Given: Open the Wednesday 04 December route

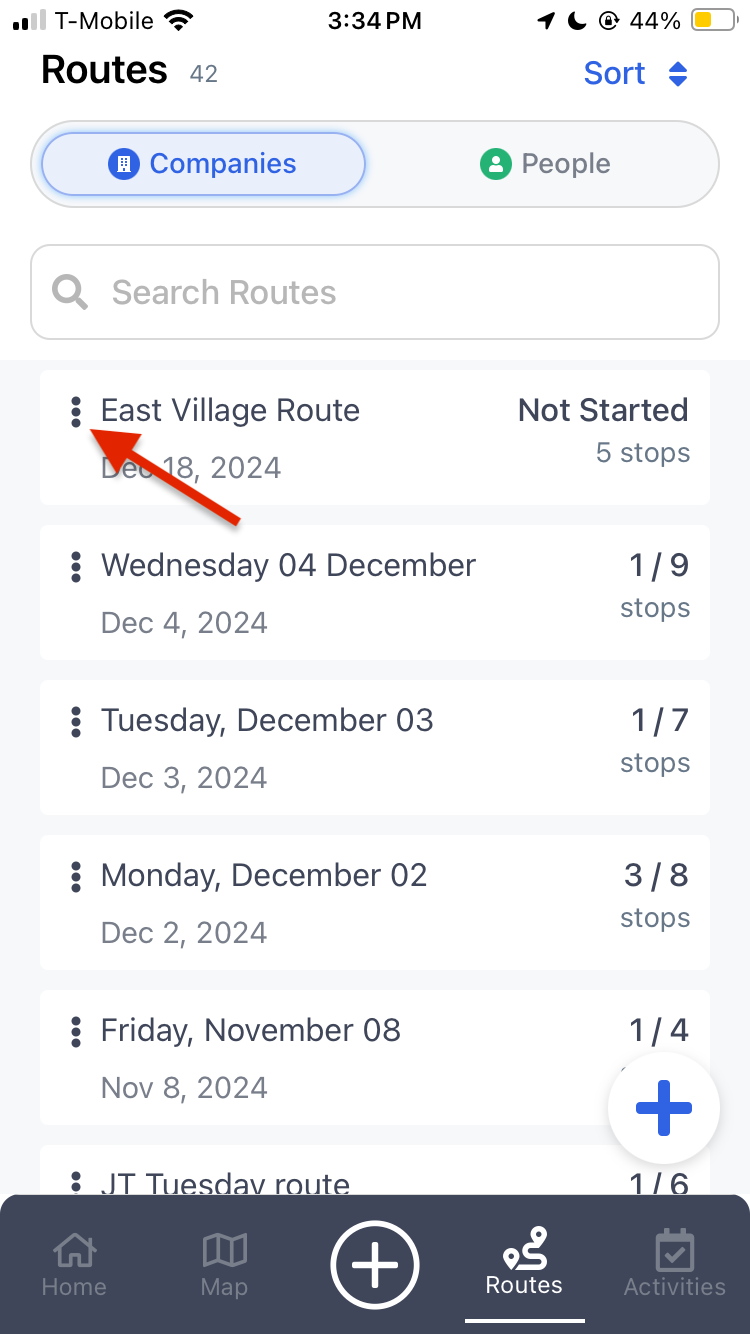Looking at the screenshot, I should [375, 592].
